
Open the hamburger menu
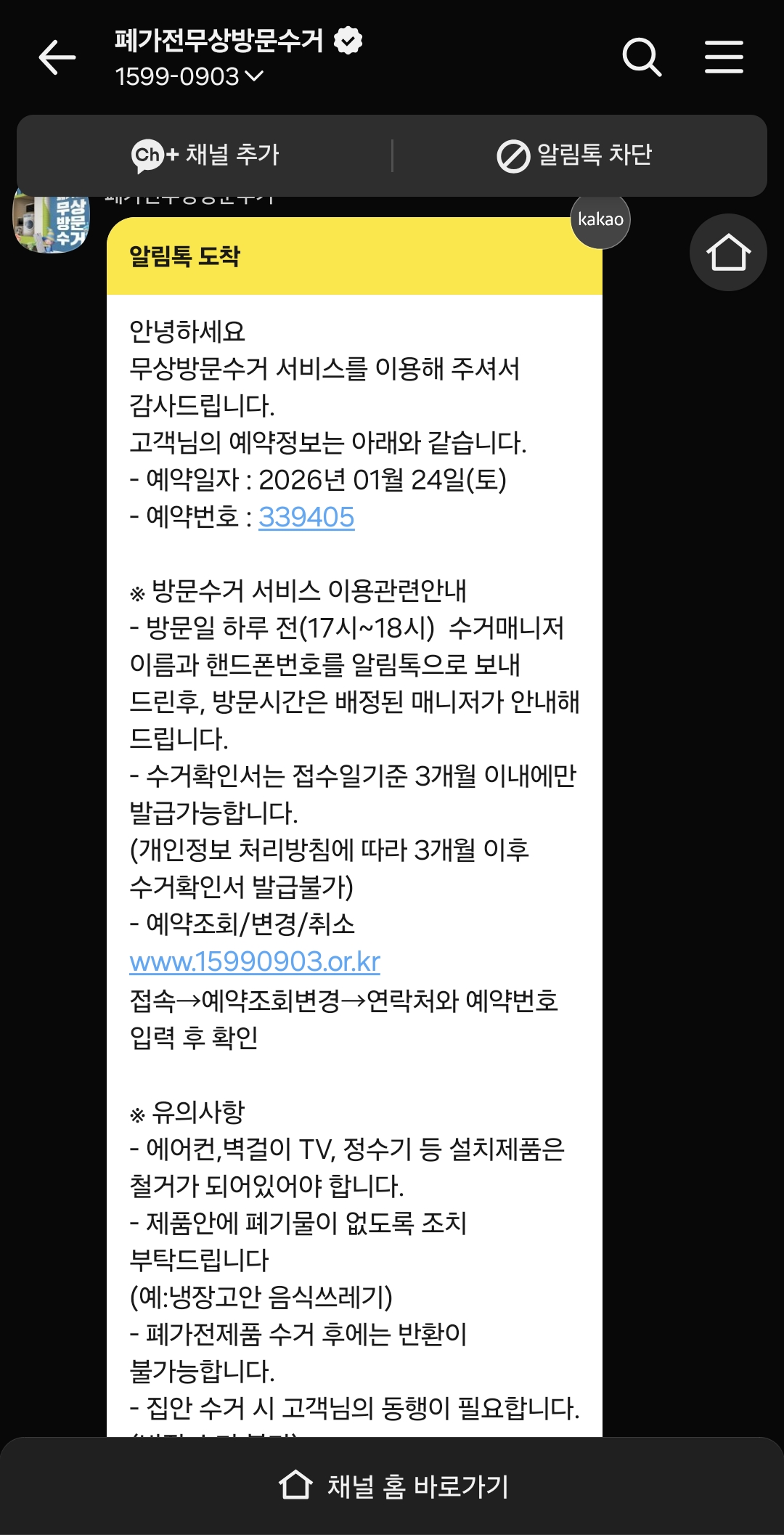(x=724, y=57)
